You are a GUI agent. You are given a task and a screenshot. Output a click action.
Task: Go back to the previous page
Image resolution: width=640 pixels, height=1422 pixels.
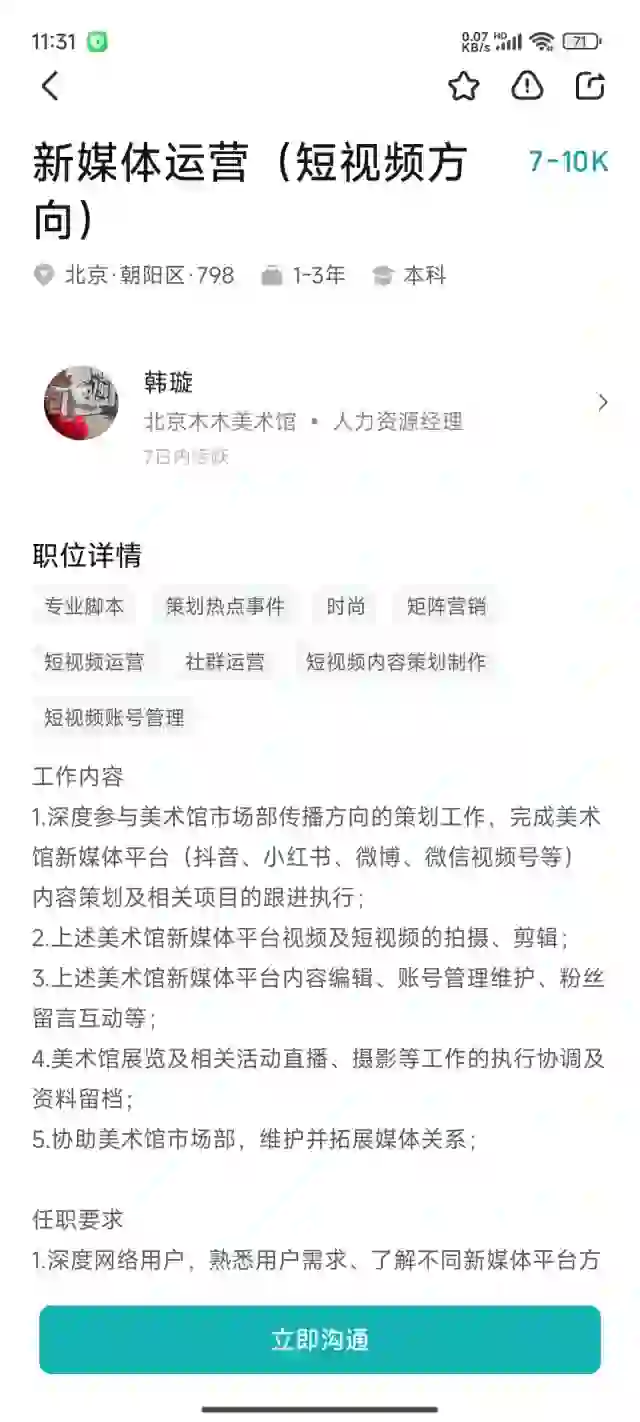[x=50, y=87]
